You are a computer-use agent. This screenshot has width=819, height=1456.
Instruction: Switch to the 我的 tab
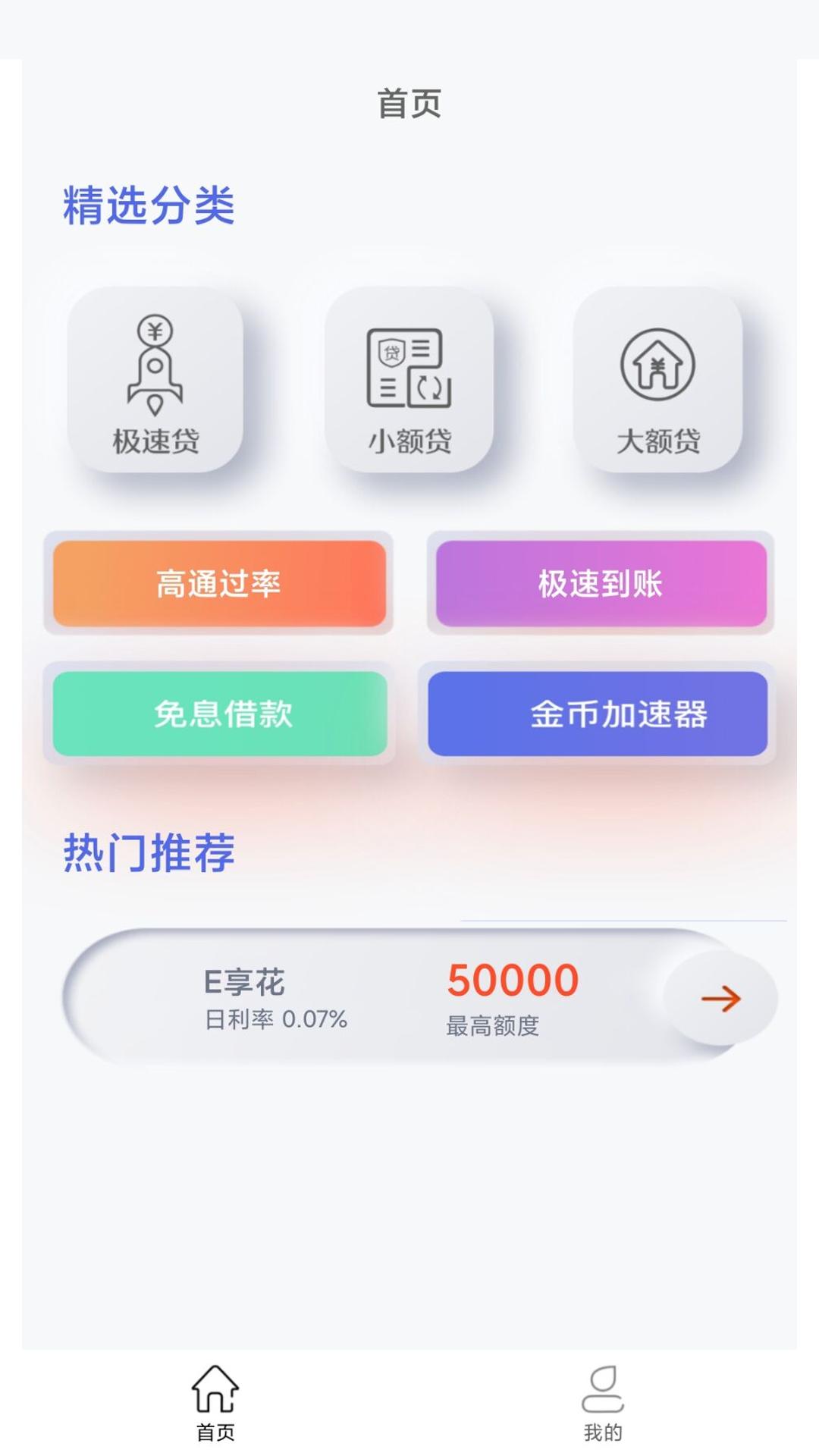click(603, 1403)
